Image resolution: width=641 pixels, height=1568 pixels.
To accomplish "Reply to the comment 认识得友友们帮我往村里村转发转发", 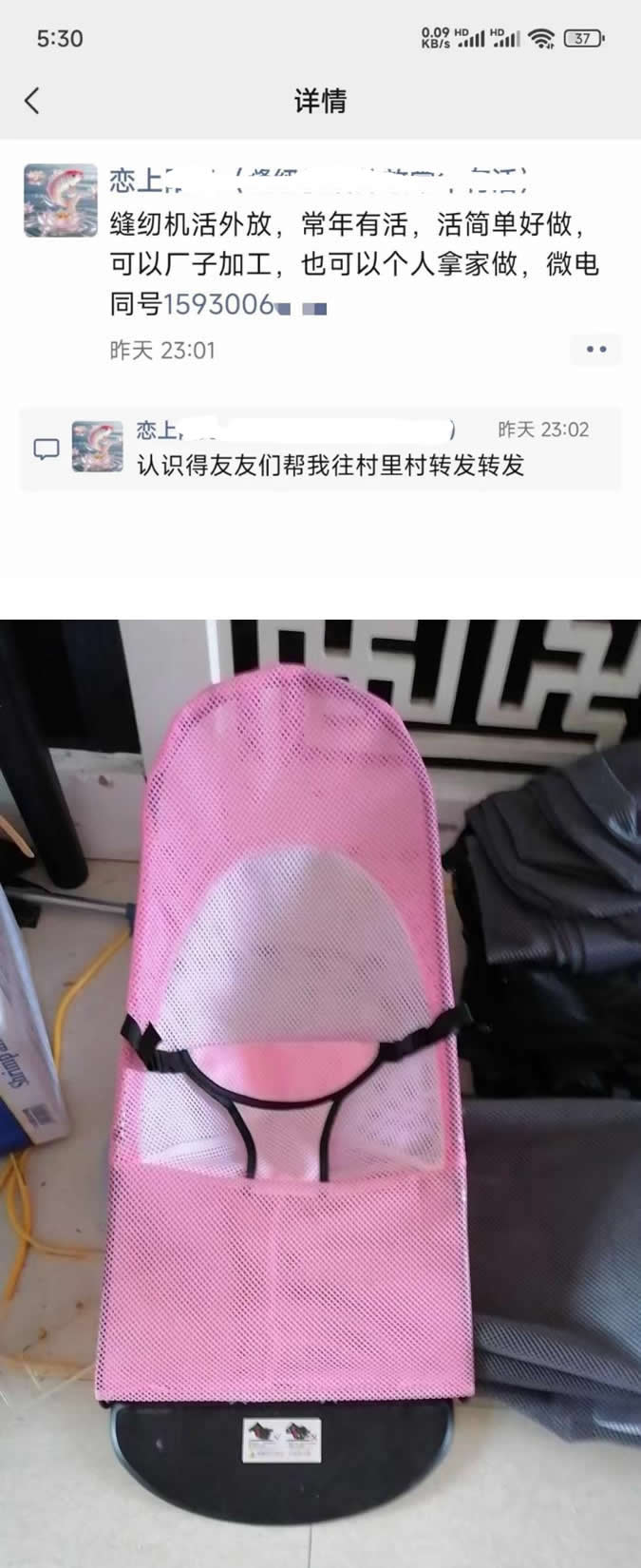I will click(x=330, y=466).
